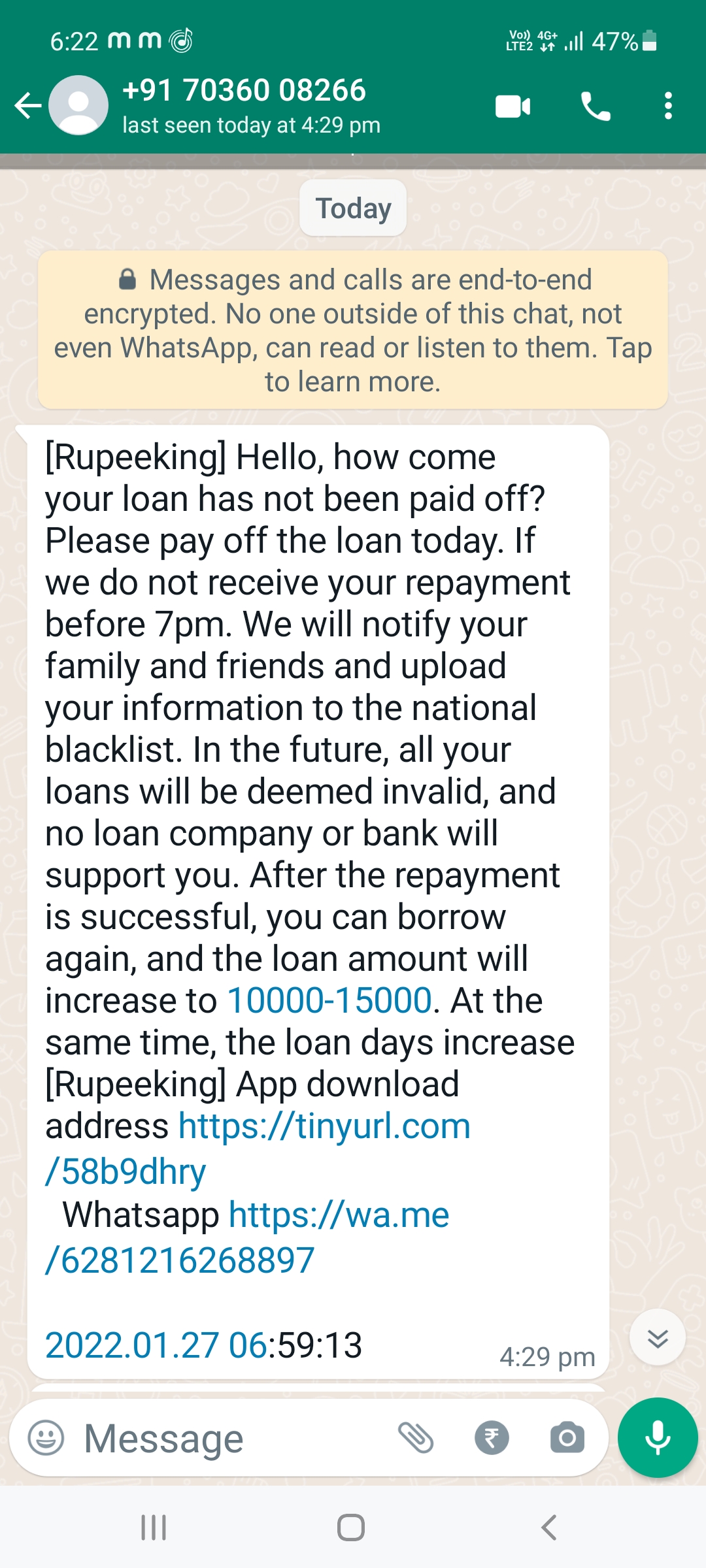
Task: Start a video call
Action: (513, 106)
